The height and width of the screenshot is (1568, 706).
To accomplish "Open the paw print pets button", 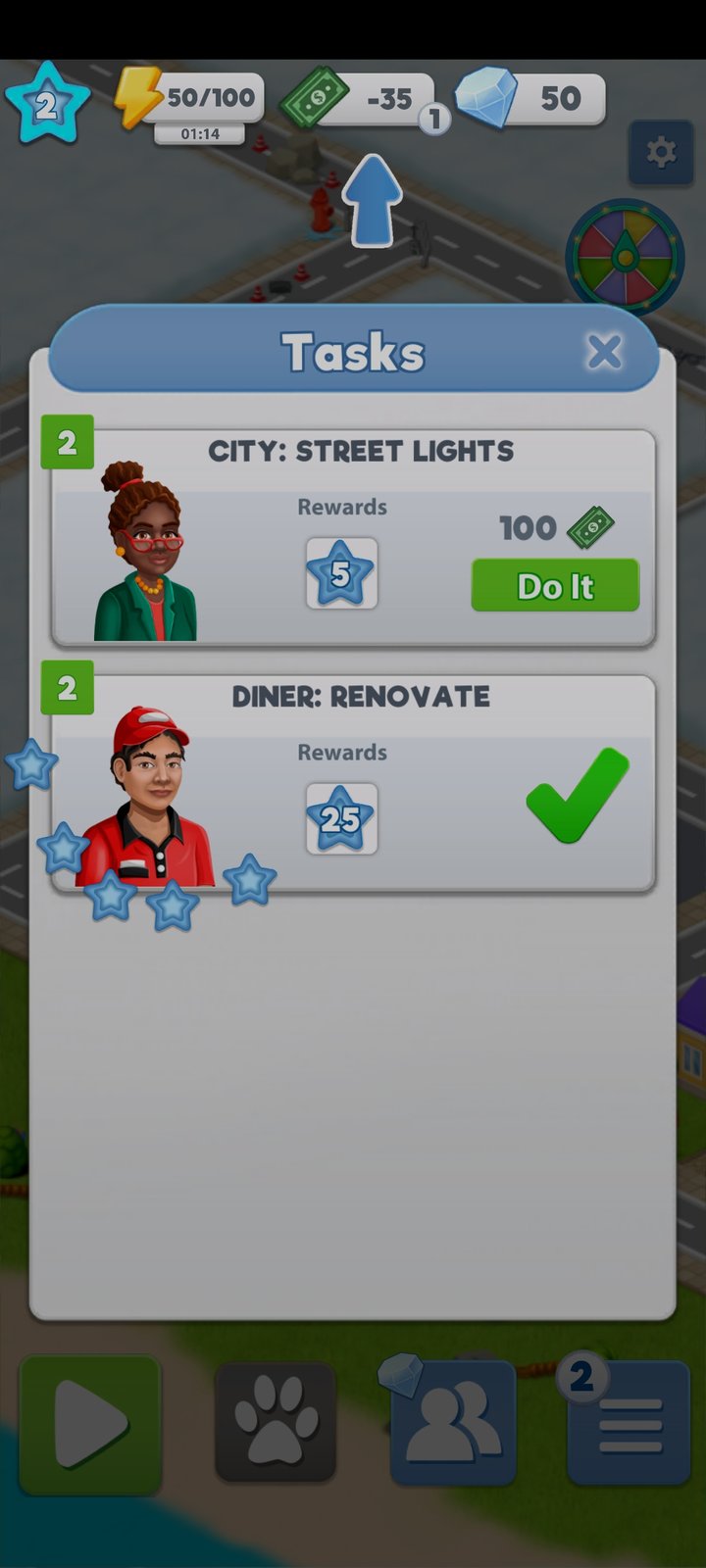I will [x=276, y=1422].
